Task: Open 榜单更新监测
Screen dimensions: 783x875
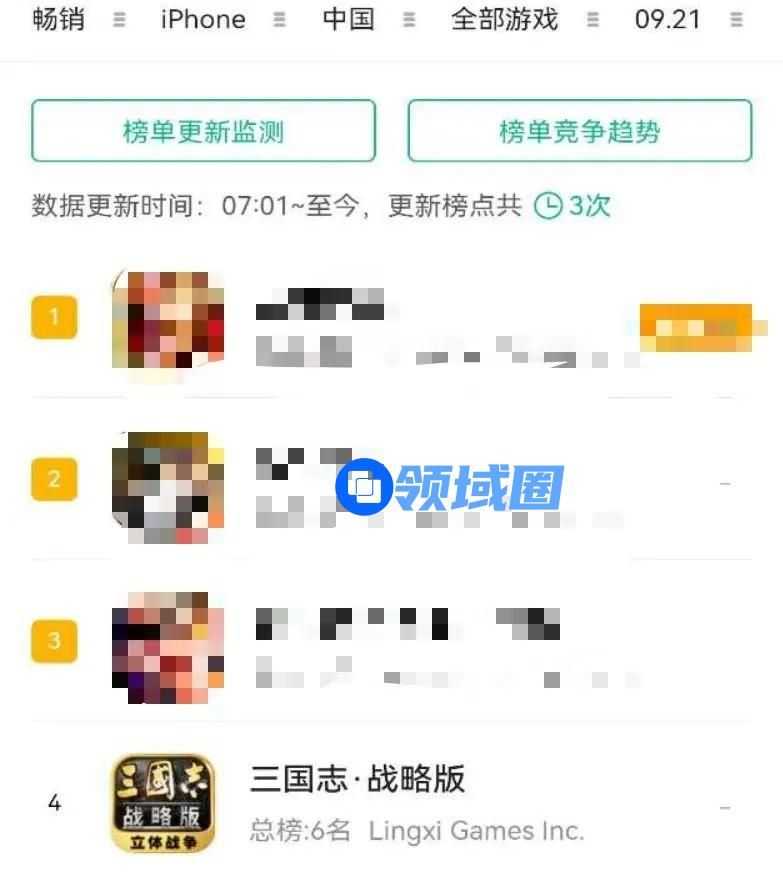Action: click(x=203, y=131)
